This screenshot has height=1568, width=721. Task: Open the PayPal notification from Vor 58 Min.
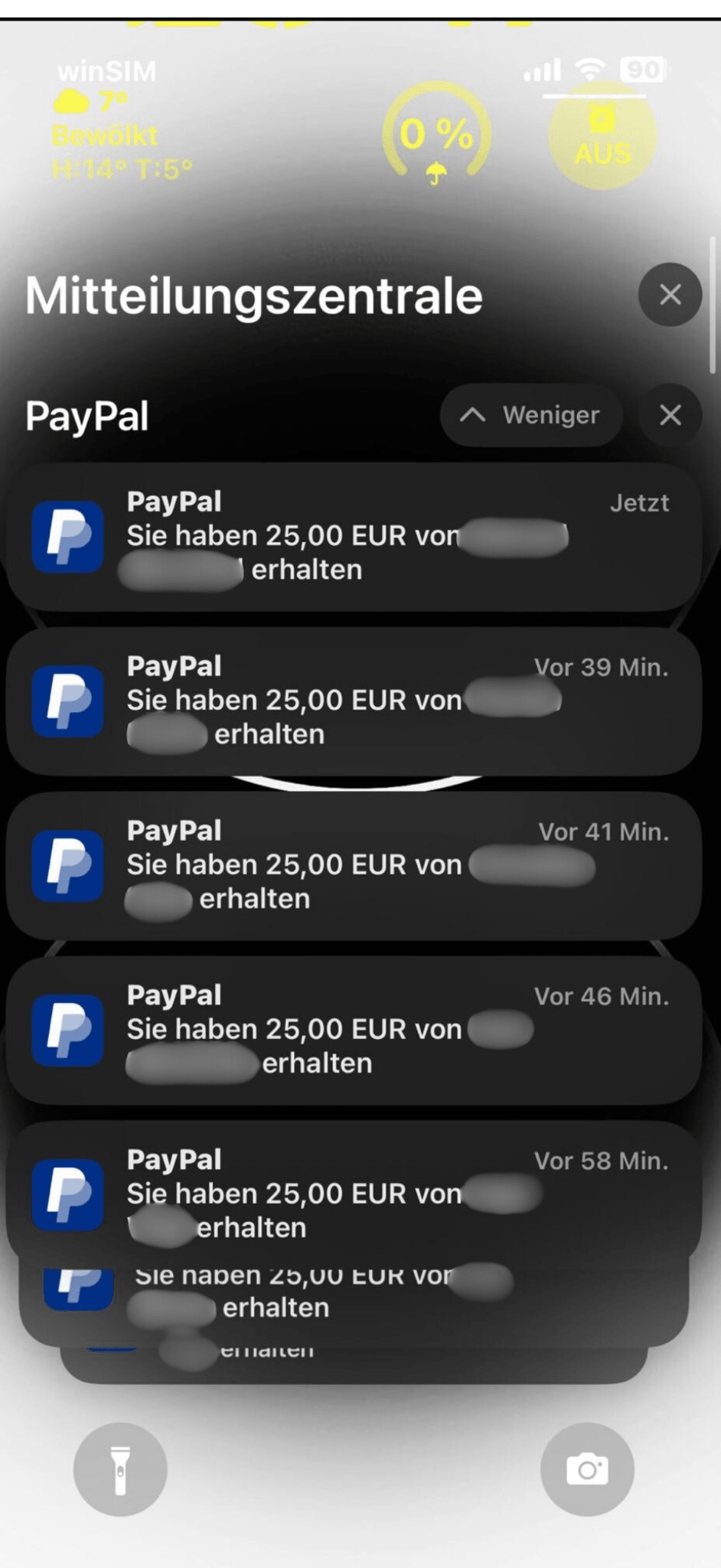pos(354,1193)
